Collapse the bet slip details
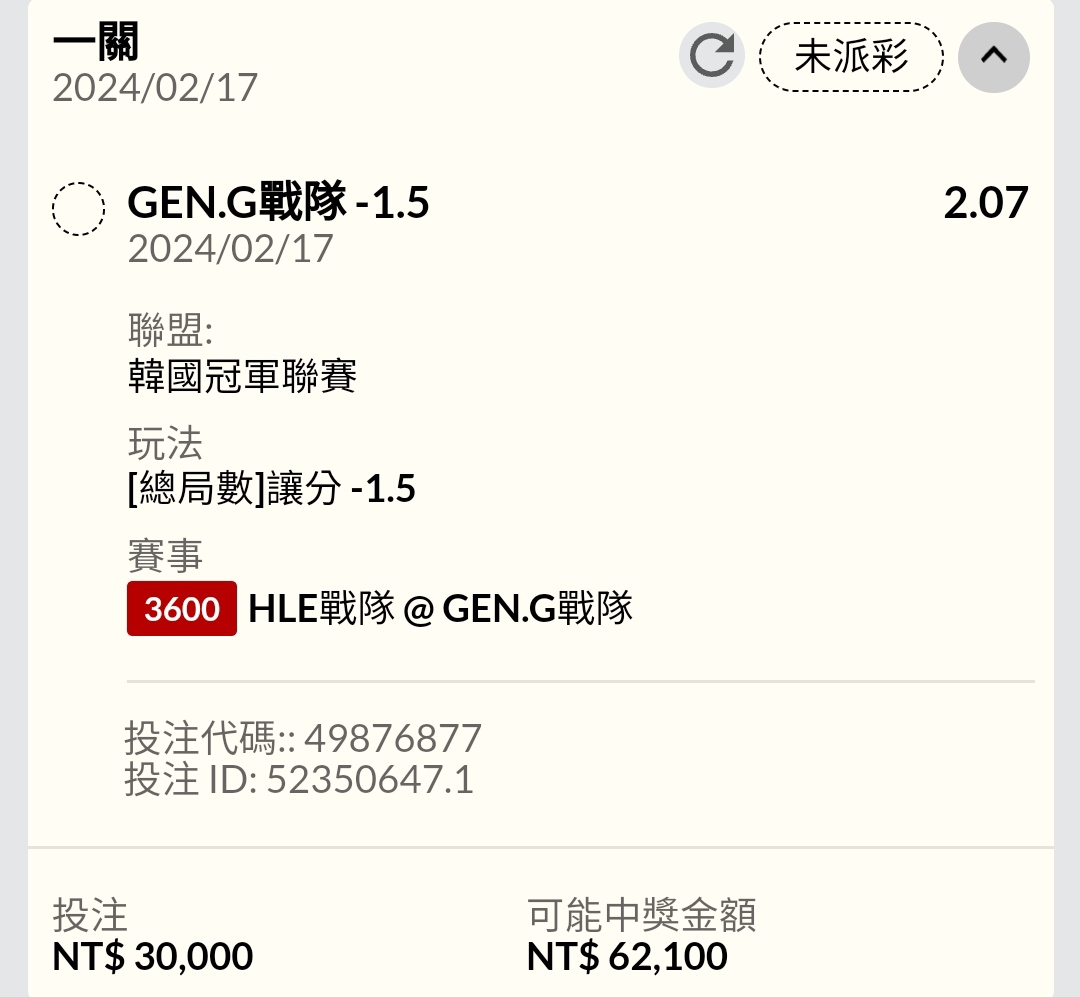The height and width of the screenshot is (997, 1080). (993, 56)
